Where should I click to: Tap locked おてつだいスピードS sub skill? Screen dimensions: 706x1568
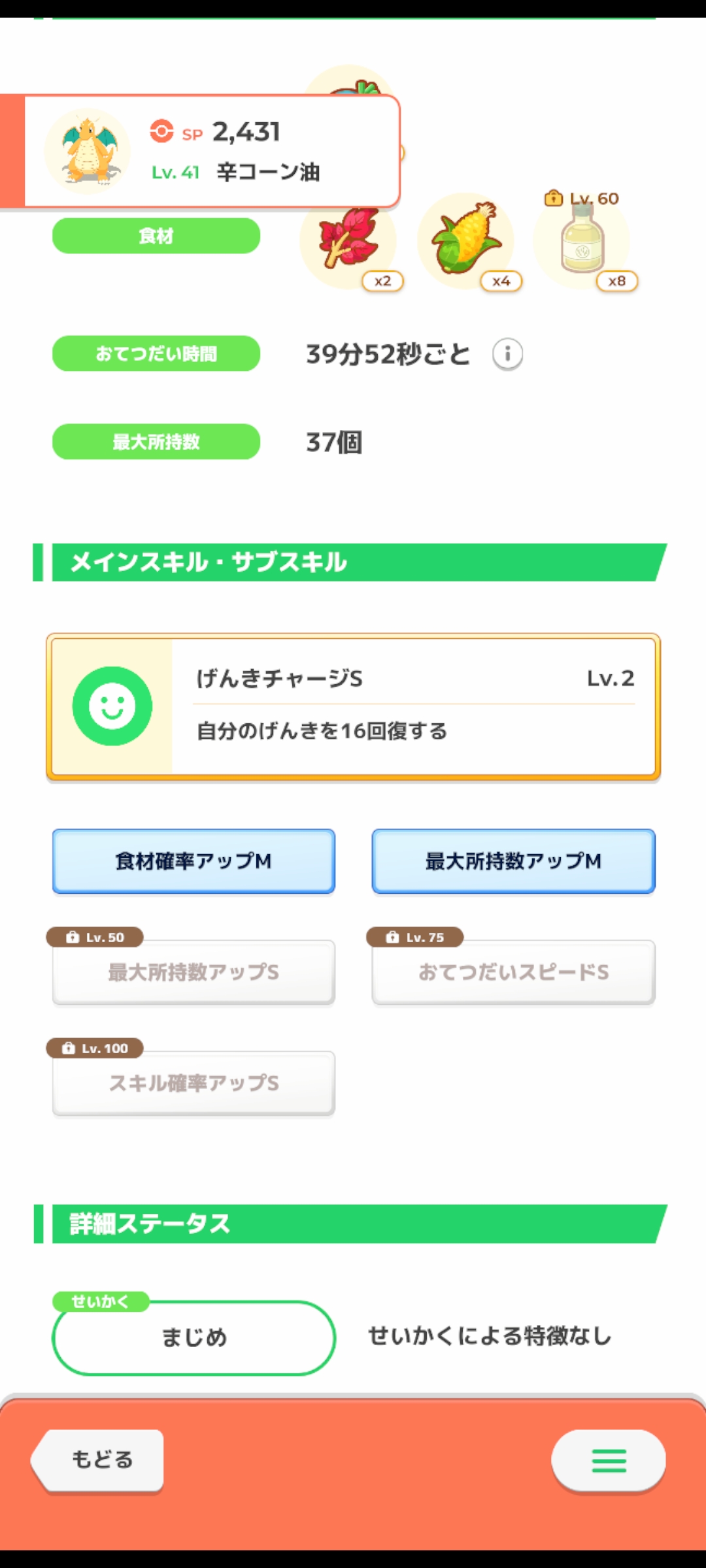click(x=513, y=972)
